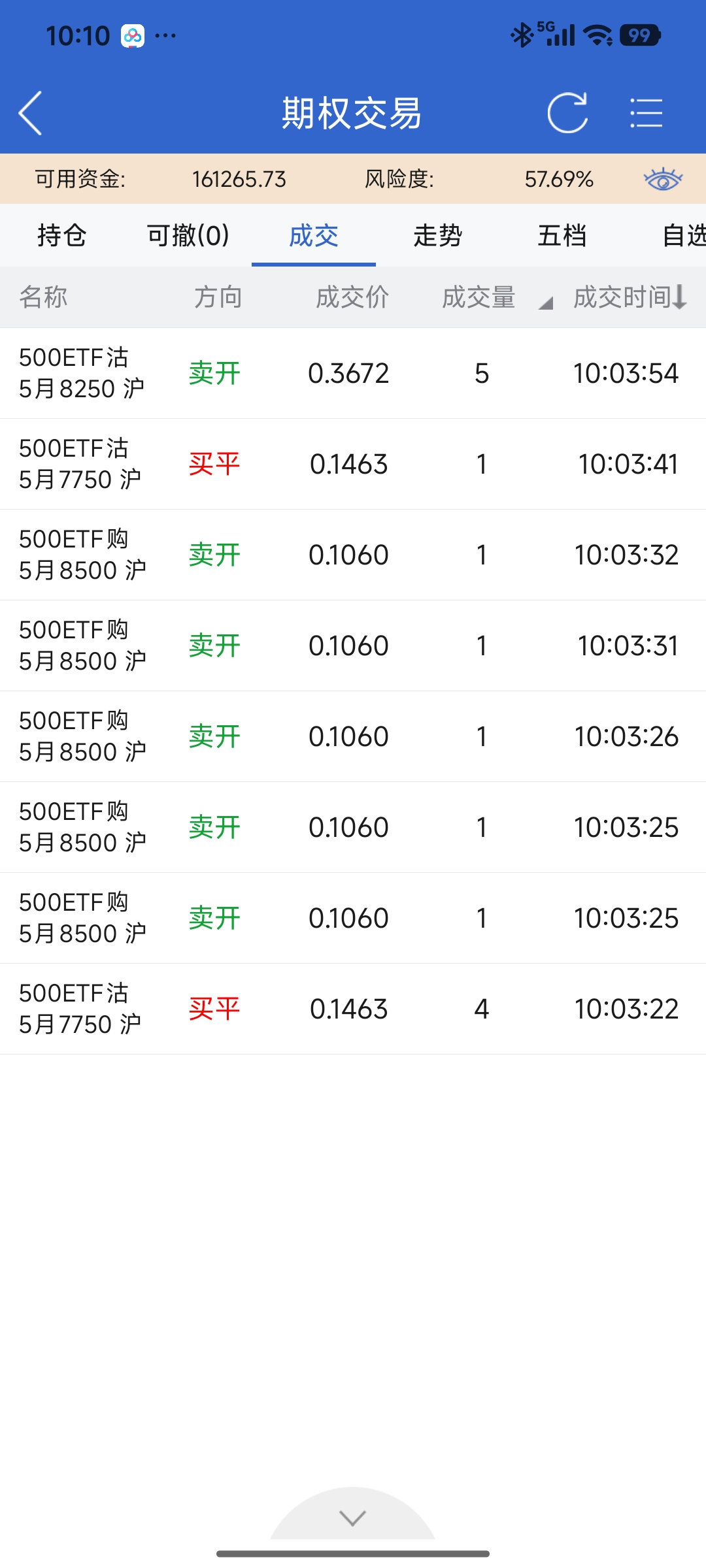706x1568 pixels.
Task: Open the 五档 tab
Action: pos(562,235)
